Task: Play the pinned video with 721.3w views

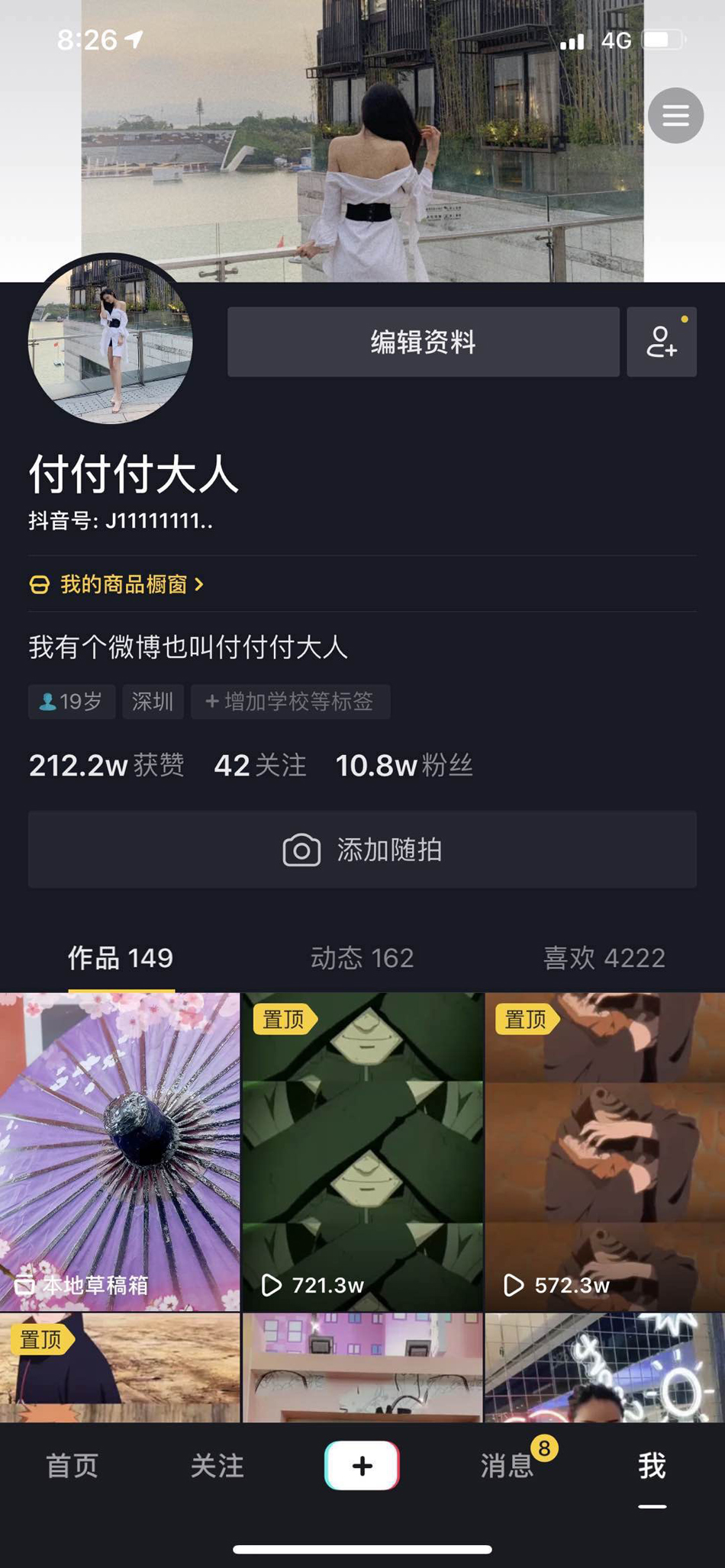Action: click(x=362, y=1152)
